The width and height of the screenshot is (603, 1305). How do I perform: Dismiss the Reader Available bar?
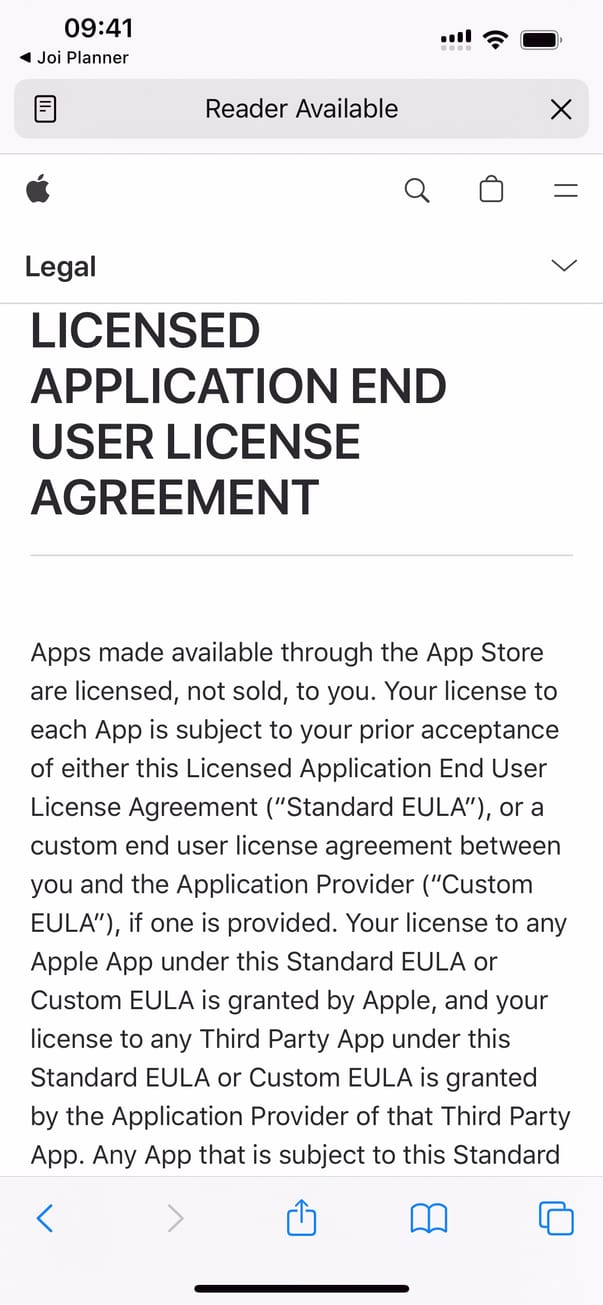click(561, 109)
